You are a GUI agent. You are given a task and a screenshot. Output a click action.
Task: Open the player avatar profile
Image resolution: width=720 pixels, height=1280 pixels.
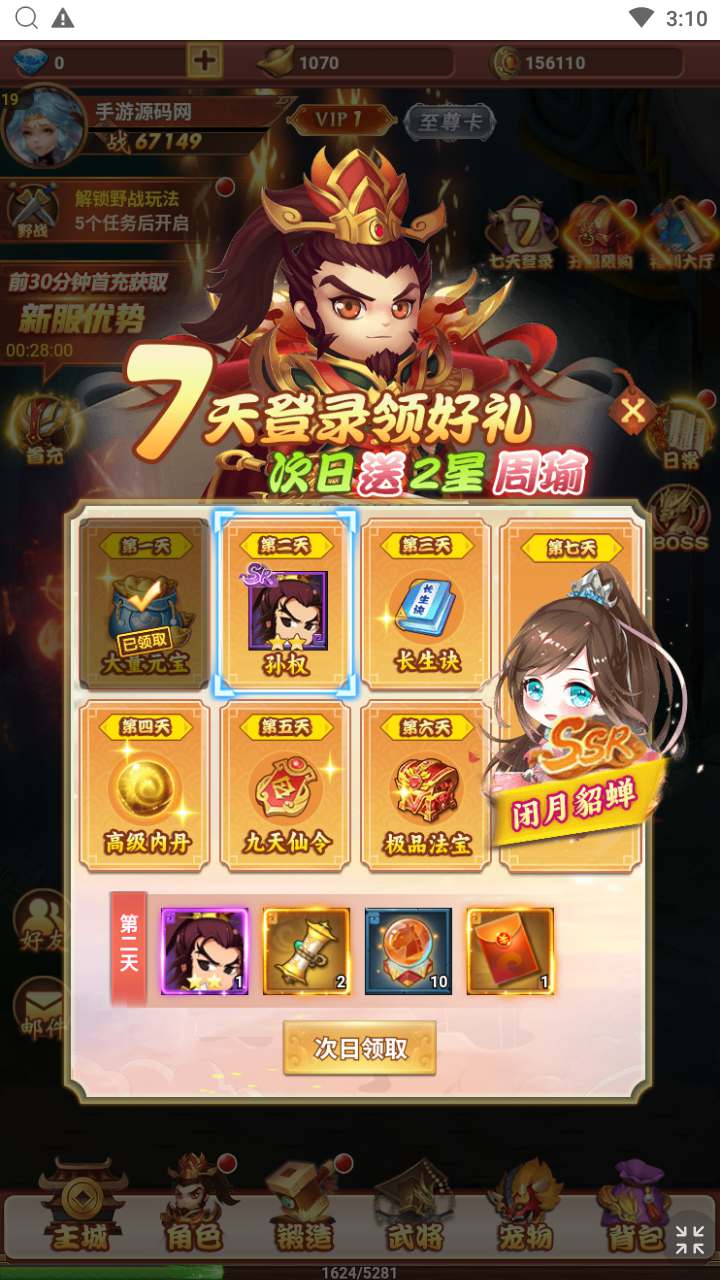(x=42, y=127)
